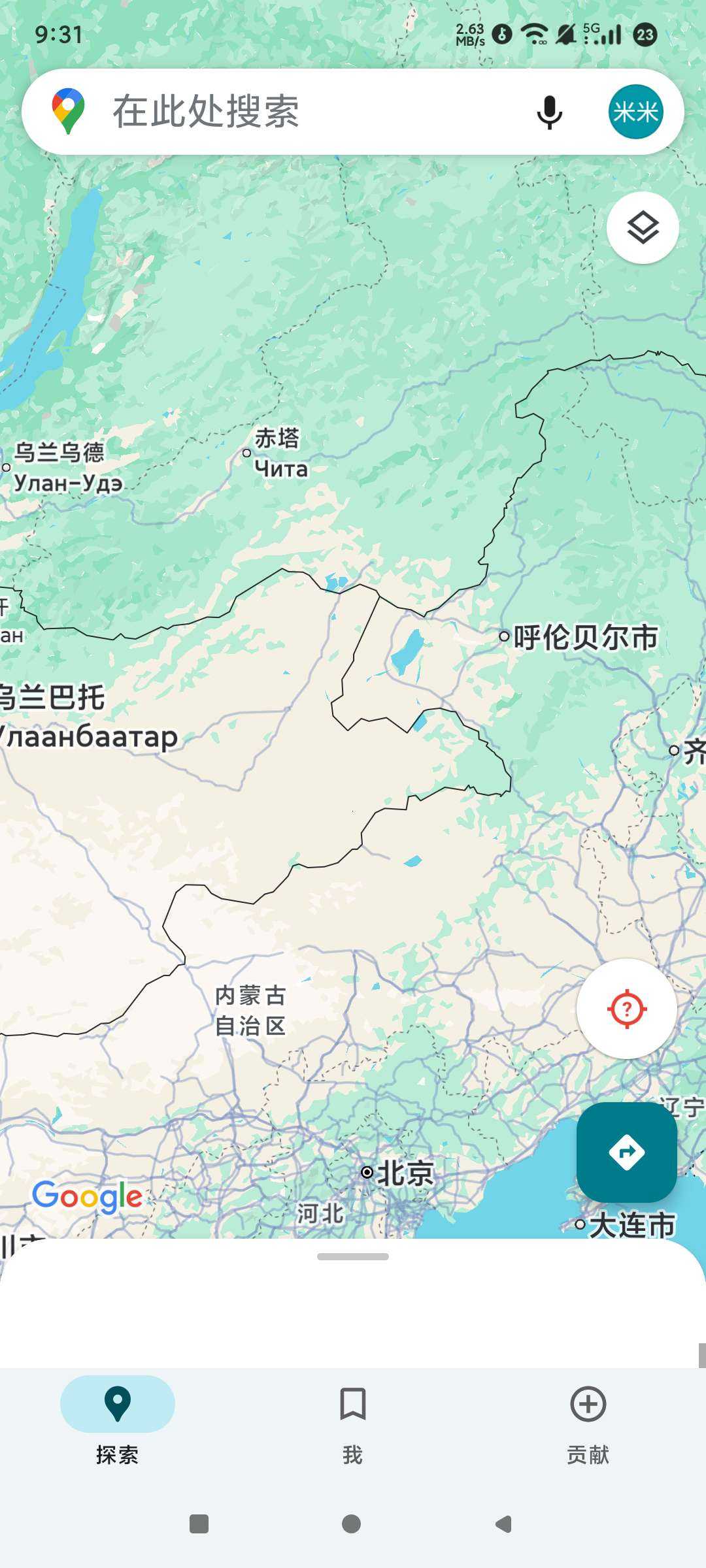Go to the home screen

click(x=352, y=1524)
